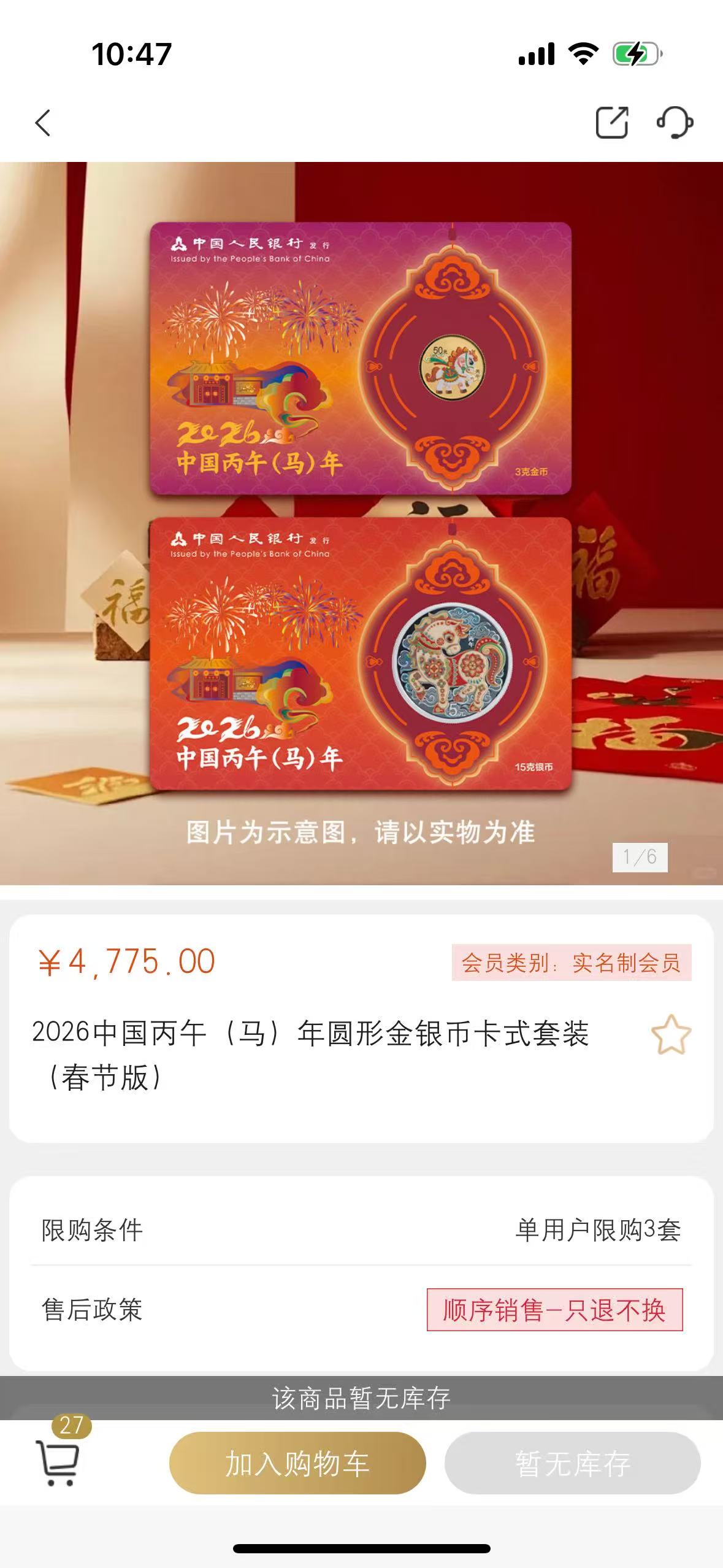
Task: Go back to the previous page
Action: point(42,123)
